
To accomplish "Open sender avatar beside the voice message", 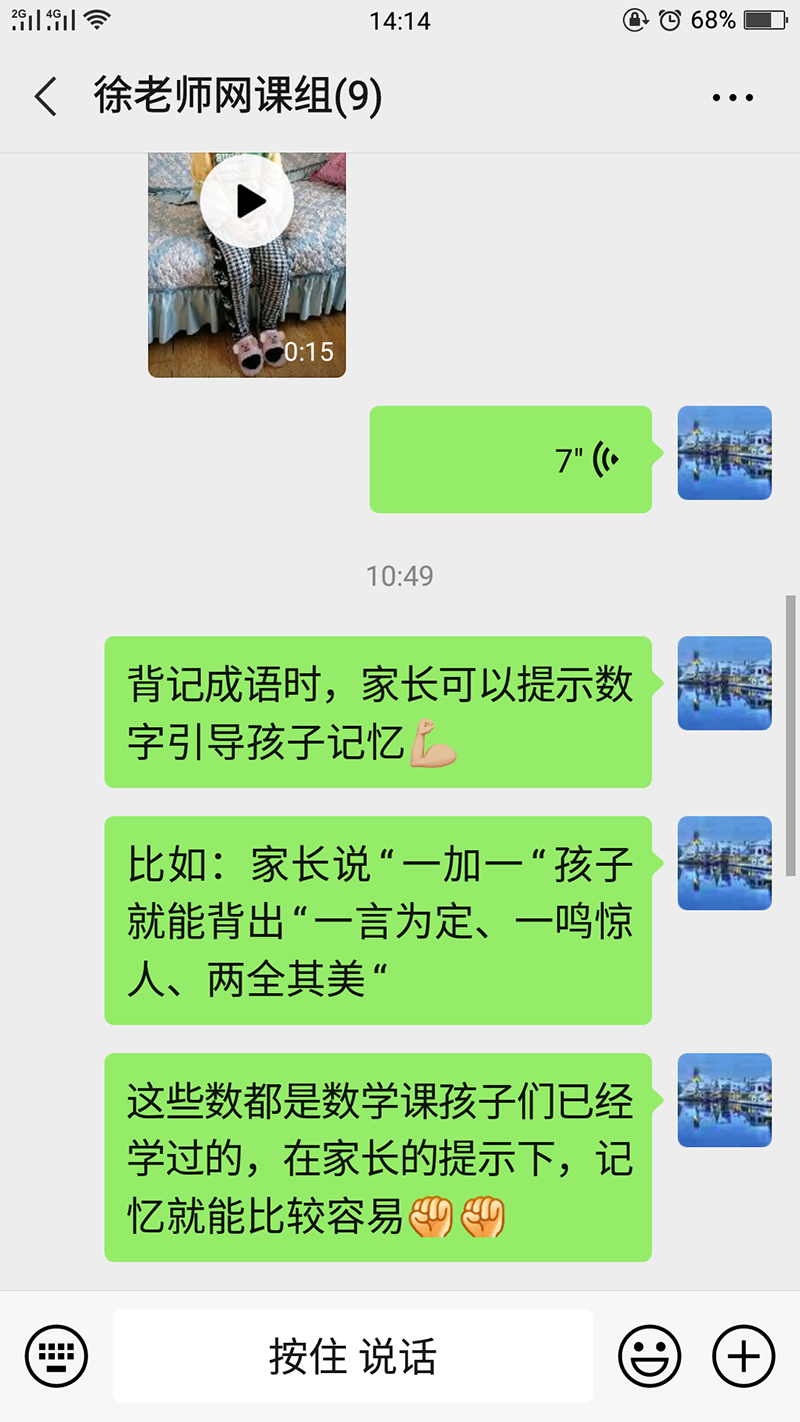I will [725, 453].
